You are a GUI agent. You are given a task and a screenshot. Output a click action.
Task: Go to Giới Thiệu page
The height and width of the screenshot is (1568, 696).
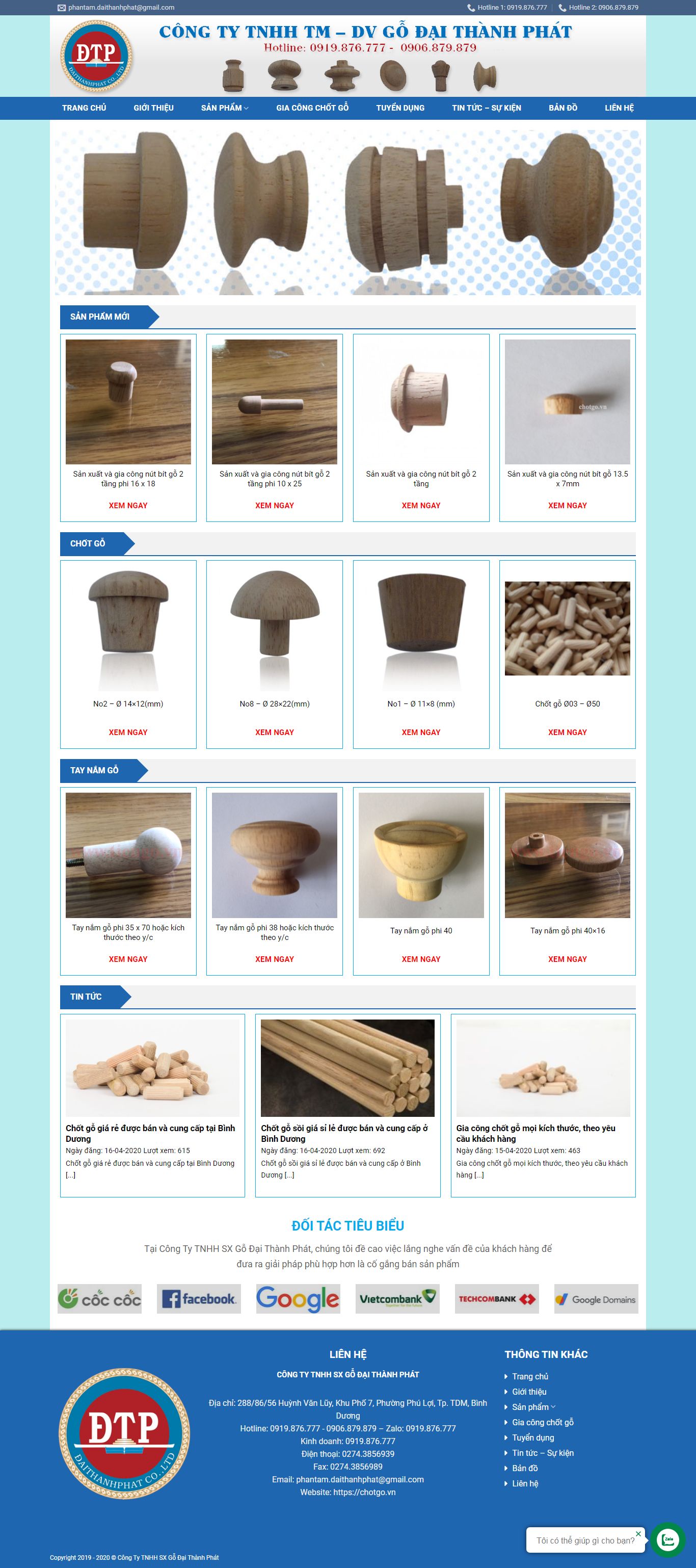tap(153, 108)
